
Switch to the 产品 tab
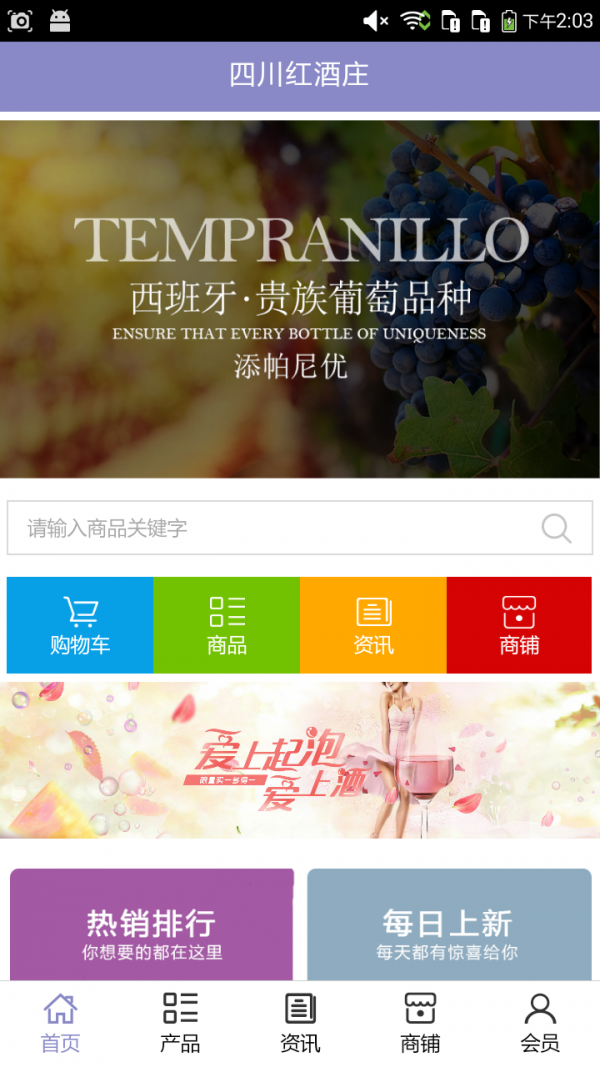[180, 1024]
